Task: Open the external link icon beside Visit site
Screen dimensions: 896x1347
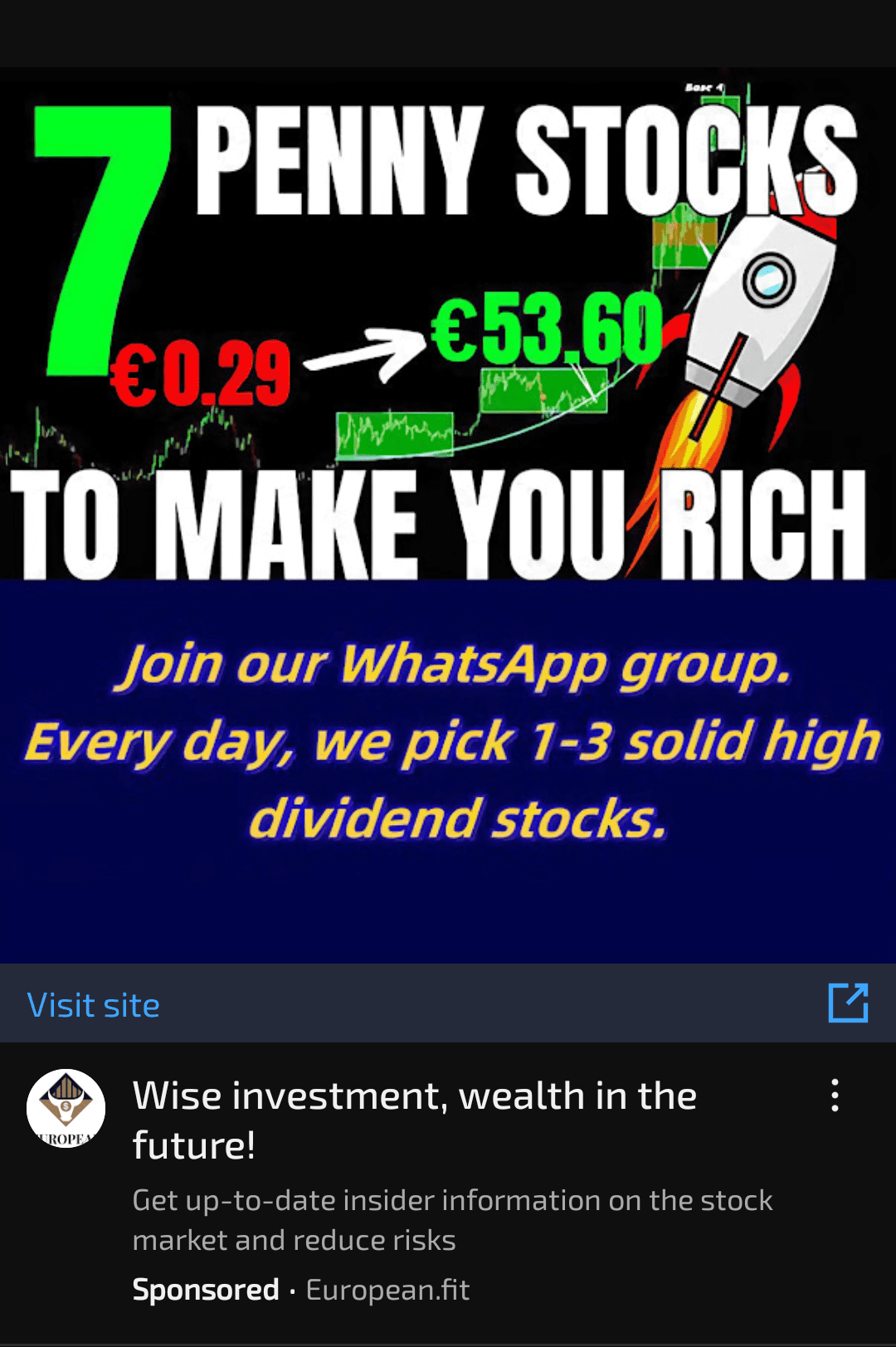Action: pyautogui.click(x=848, y=1003)
